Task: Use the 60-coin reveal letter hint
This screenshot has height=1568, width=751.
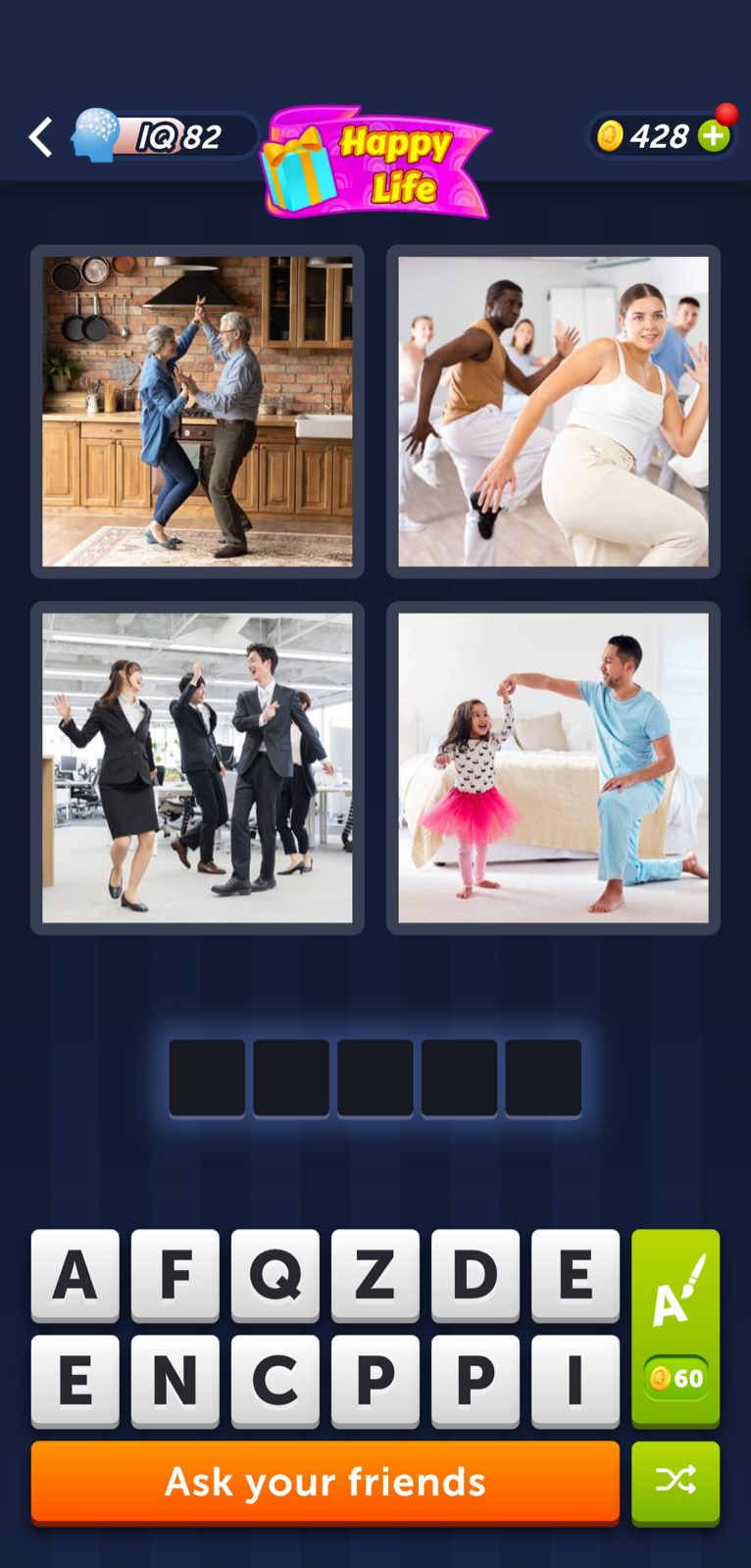Action: pos(676,1327)
